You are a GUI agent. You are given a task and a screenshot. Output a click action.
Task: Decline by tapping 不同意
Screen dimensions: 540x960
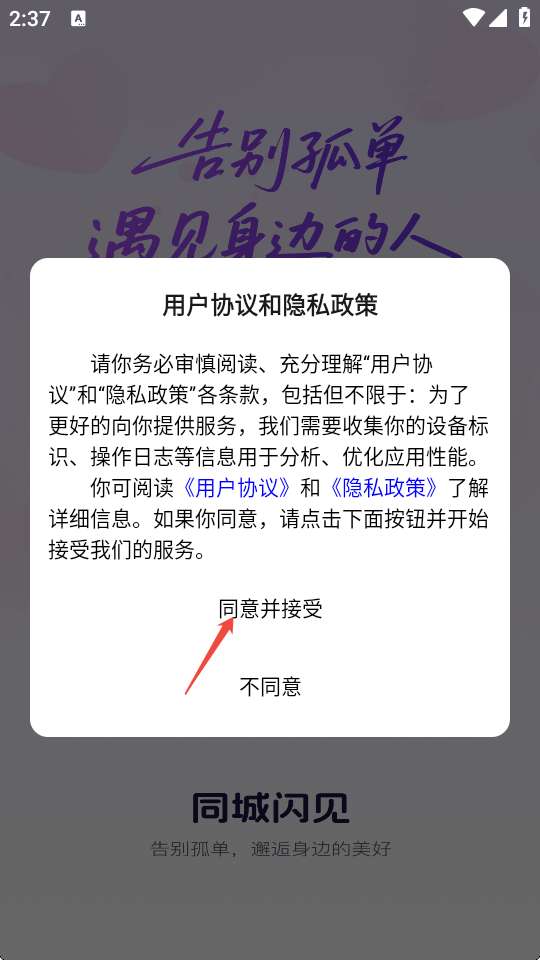[x=270, y=687]
